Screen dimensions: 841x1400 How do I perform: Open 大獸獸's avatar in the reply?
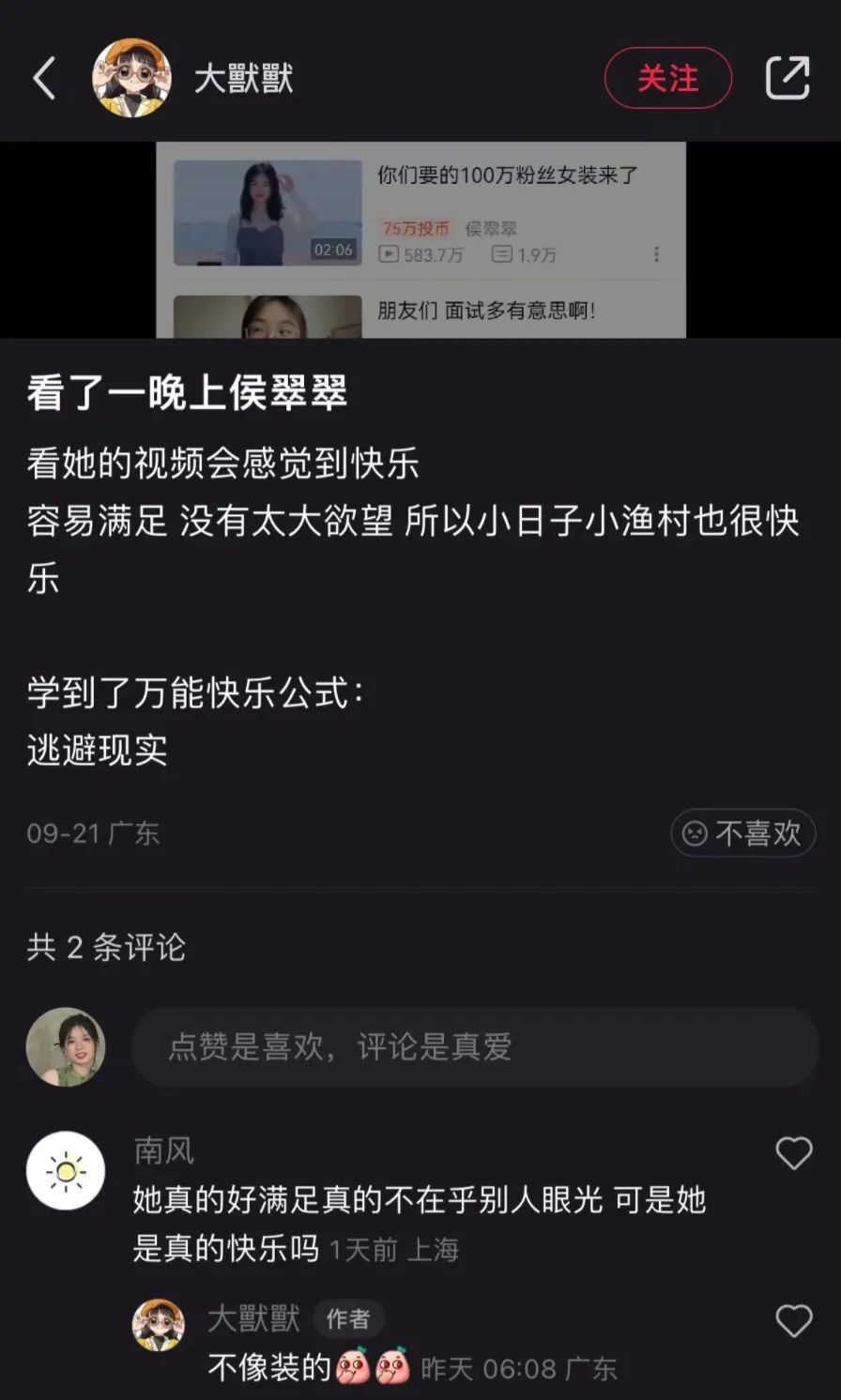coord(158,1325)
